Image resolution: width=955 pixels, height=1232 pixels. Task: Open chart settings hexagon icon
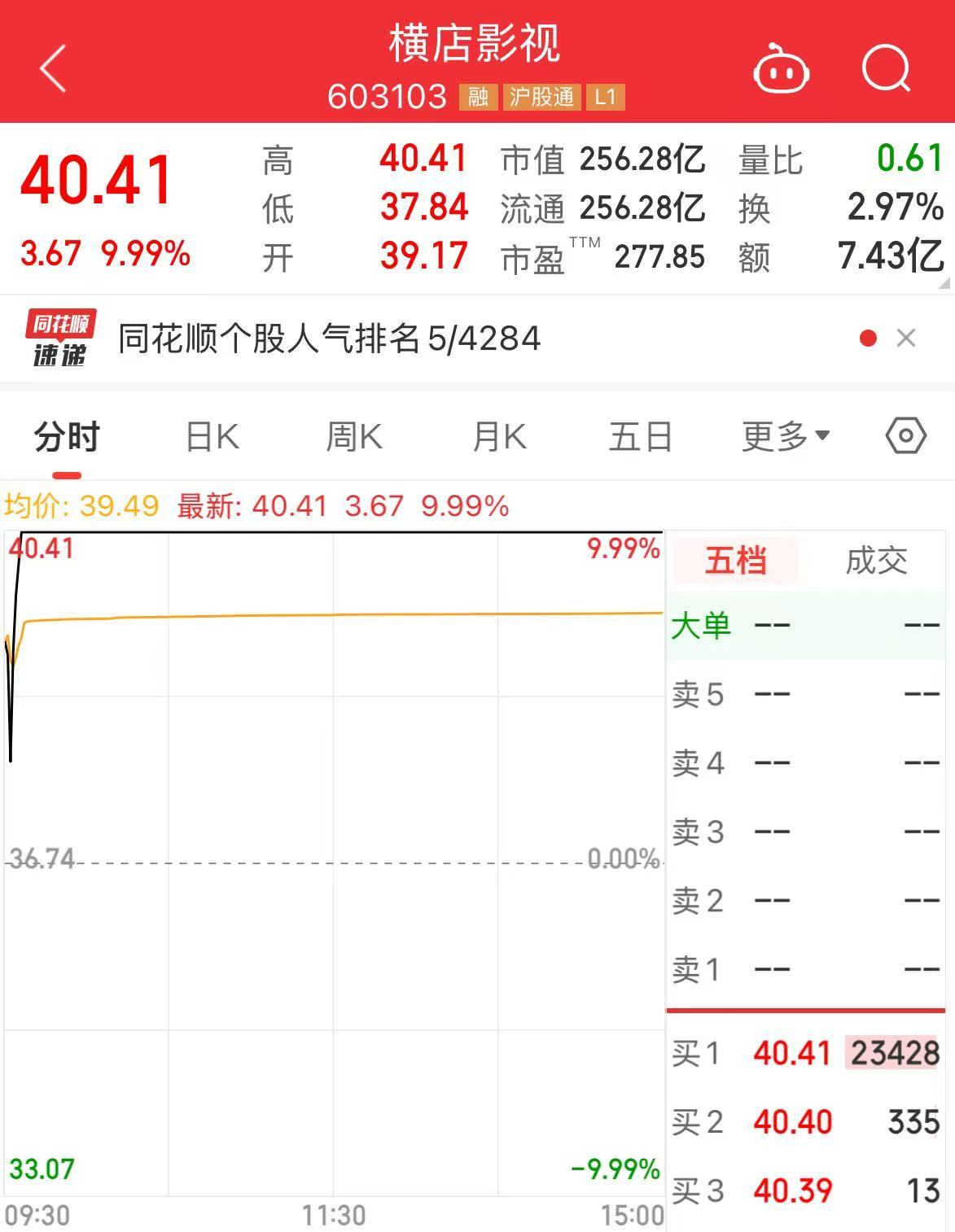click(905, 436)
